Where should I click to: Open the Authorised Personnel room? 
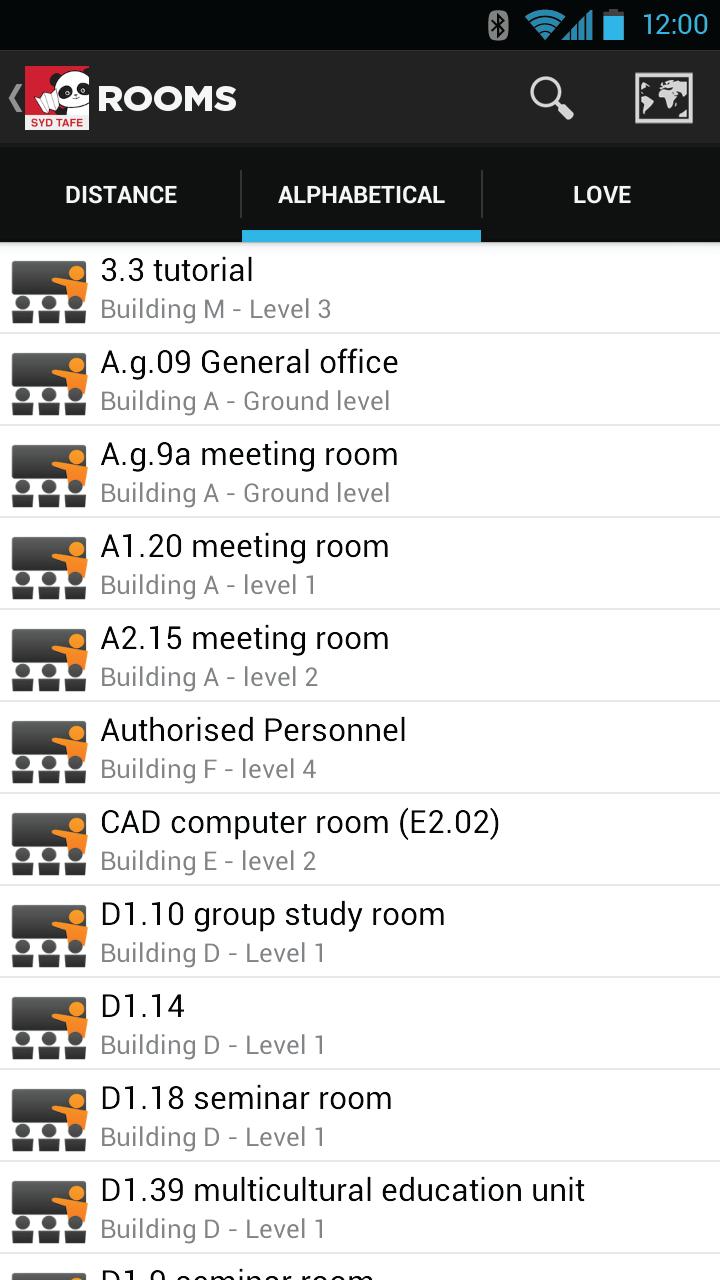point(360,748)
